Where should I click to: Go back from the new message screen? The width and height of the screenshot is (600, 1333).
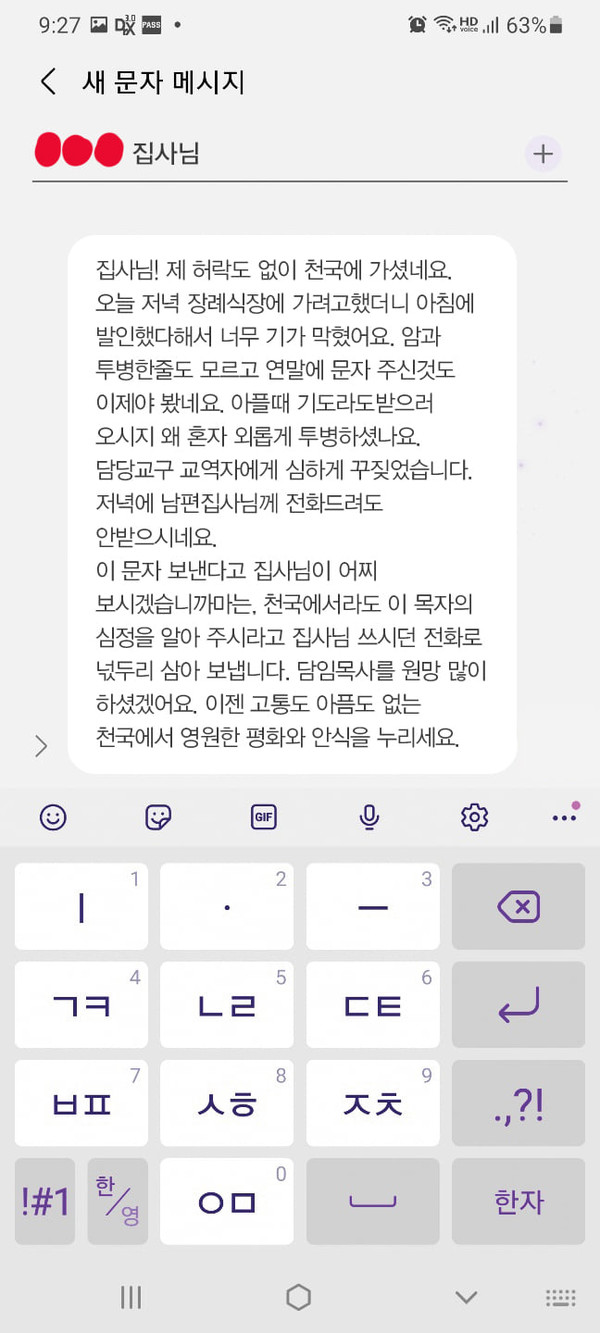(x=47, y=82)
